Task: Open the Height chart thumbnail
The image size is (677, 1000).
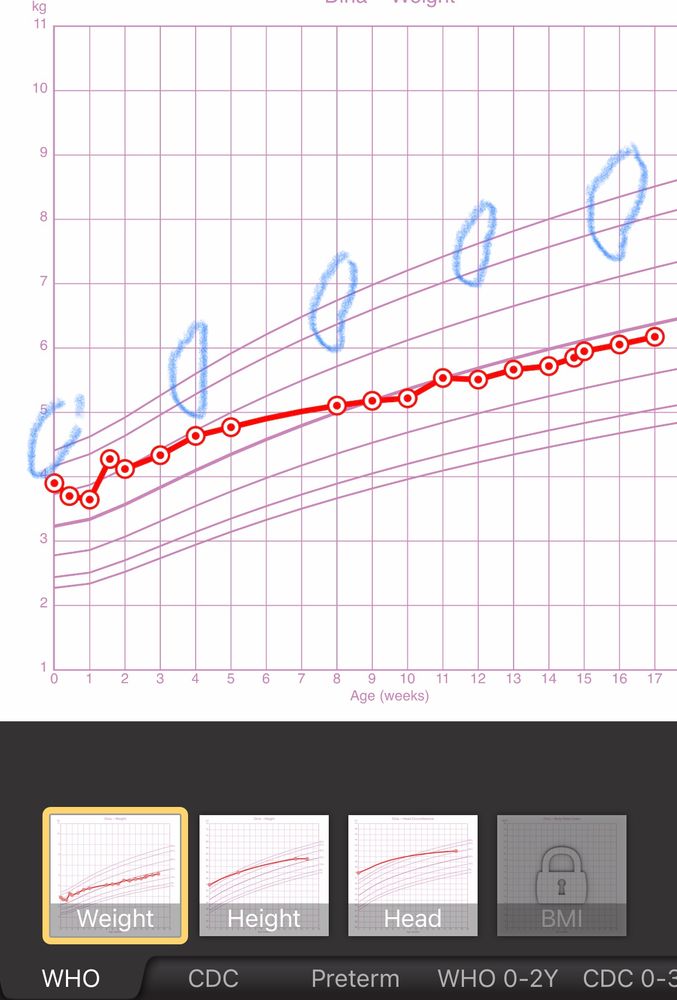Action: click(x=264, y=876)
